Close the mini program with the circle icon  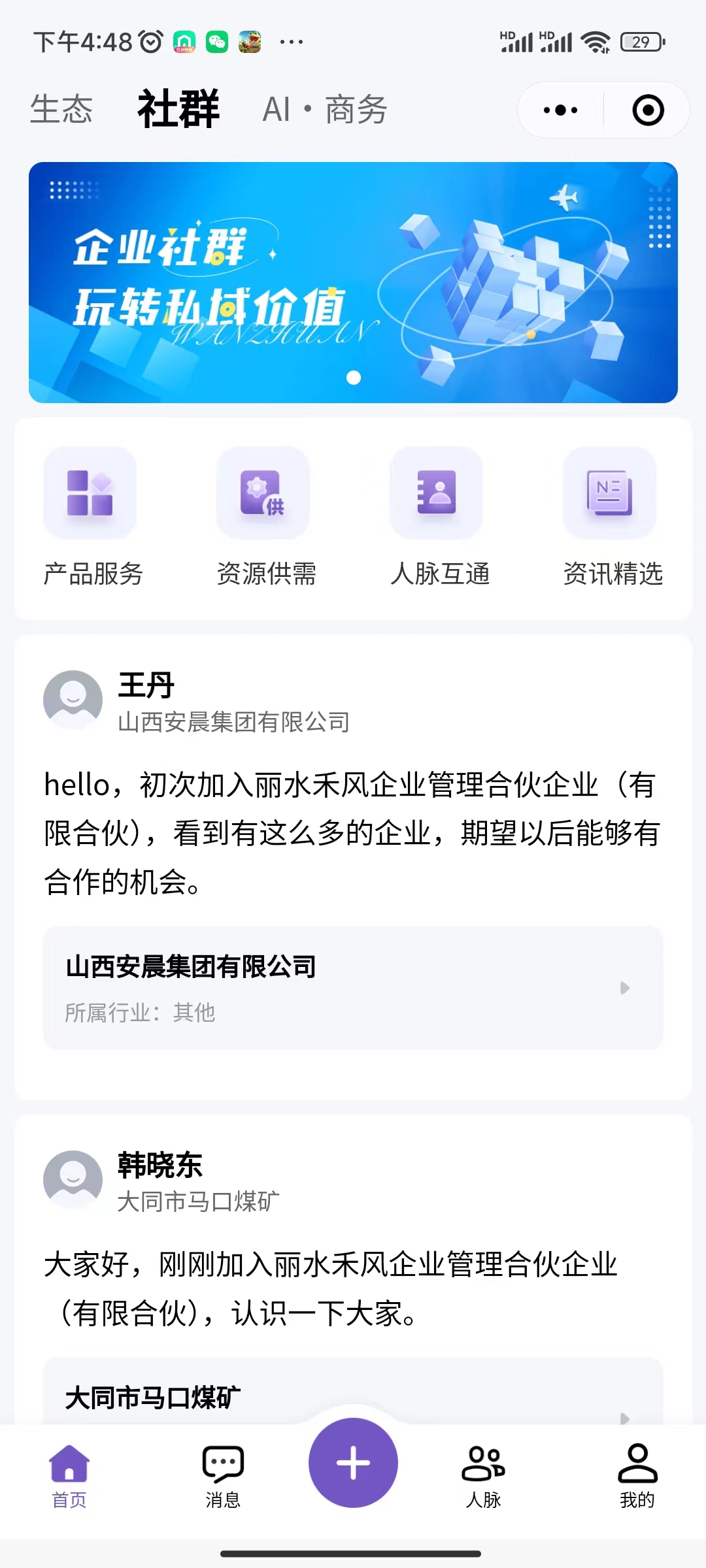click(648, 110)
